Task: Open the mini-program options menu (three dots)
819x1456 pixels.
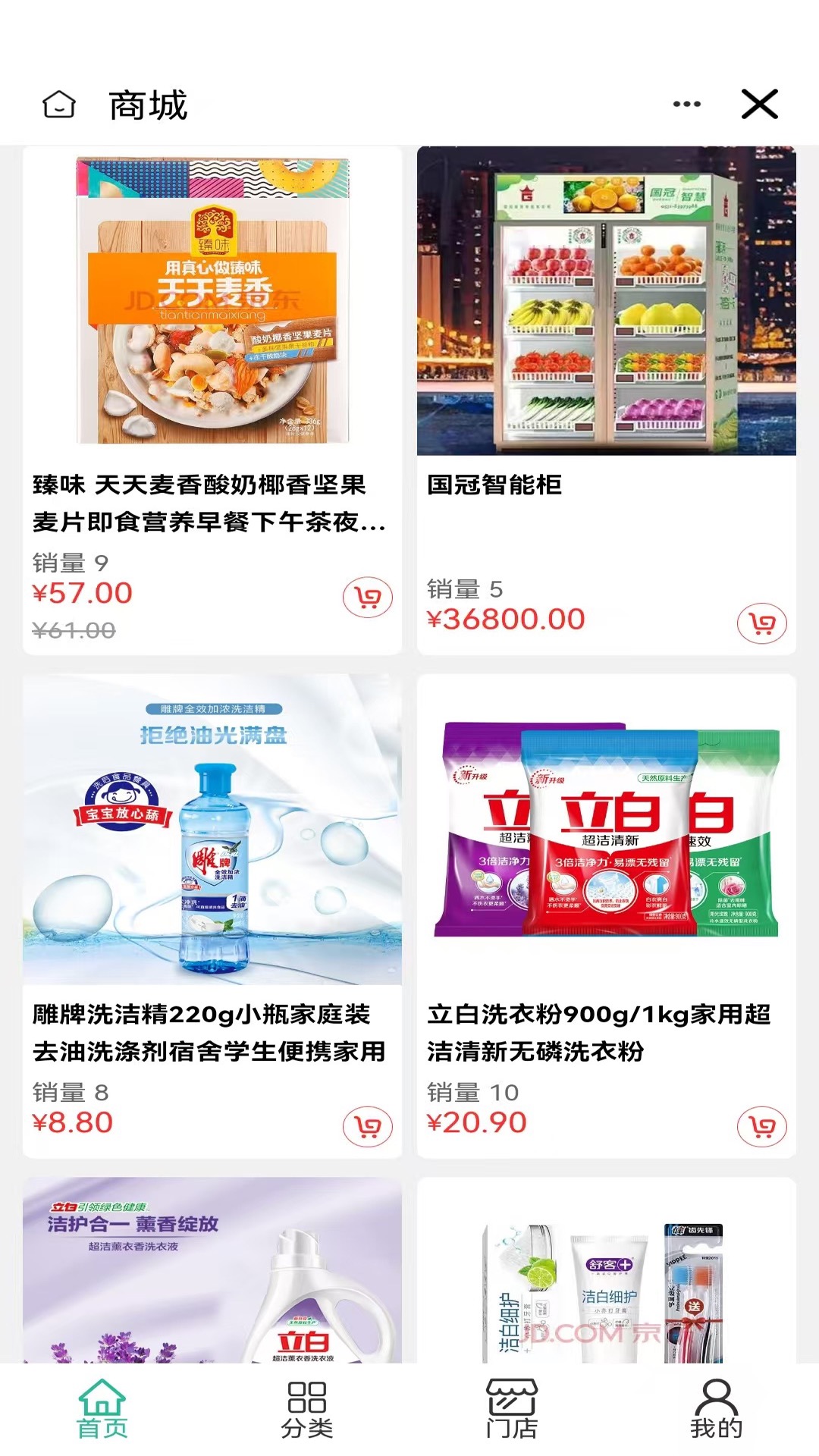Action: 685,104
